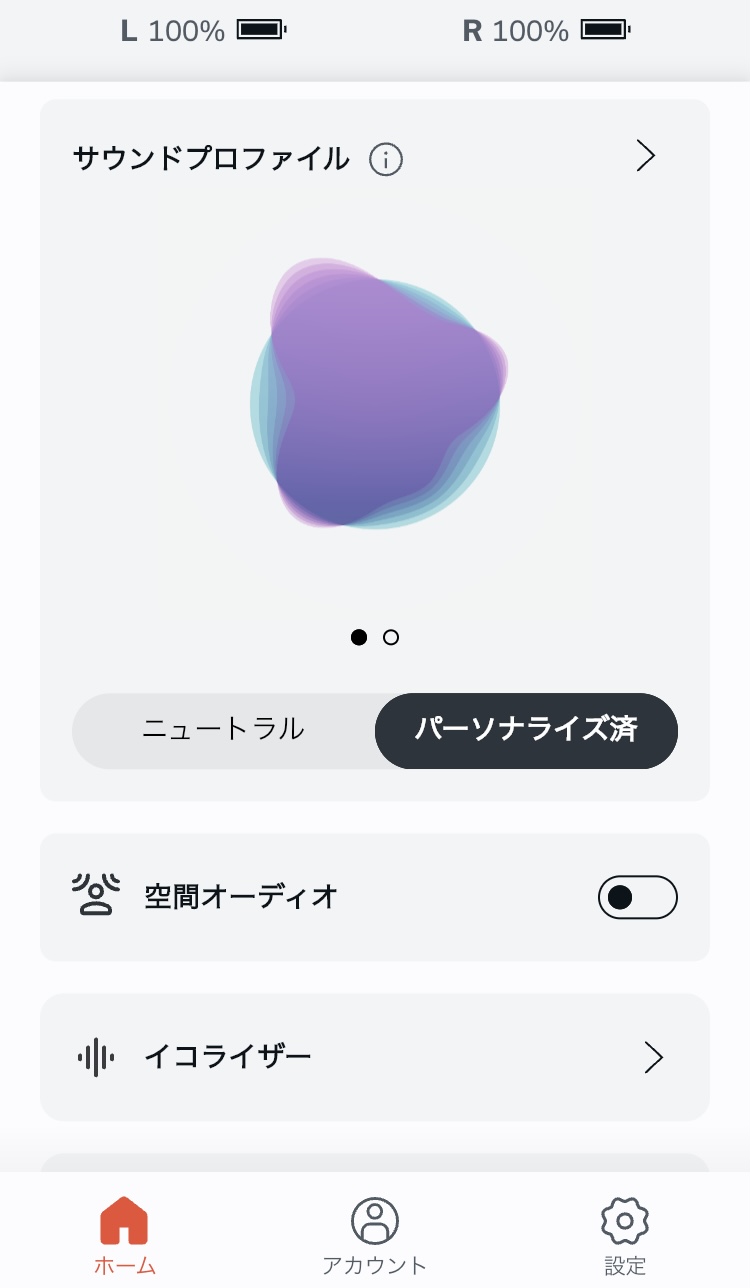Toggle the 空間オーディオ switch
The height and width of the screenshot is (1288, 750).
[x=637, y=897]
